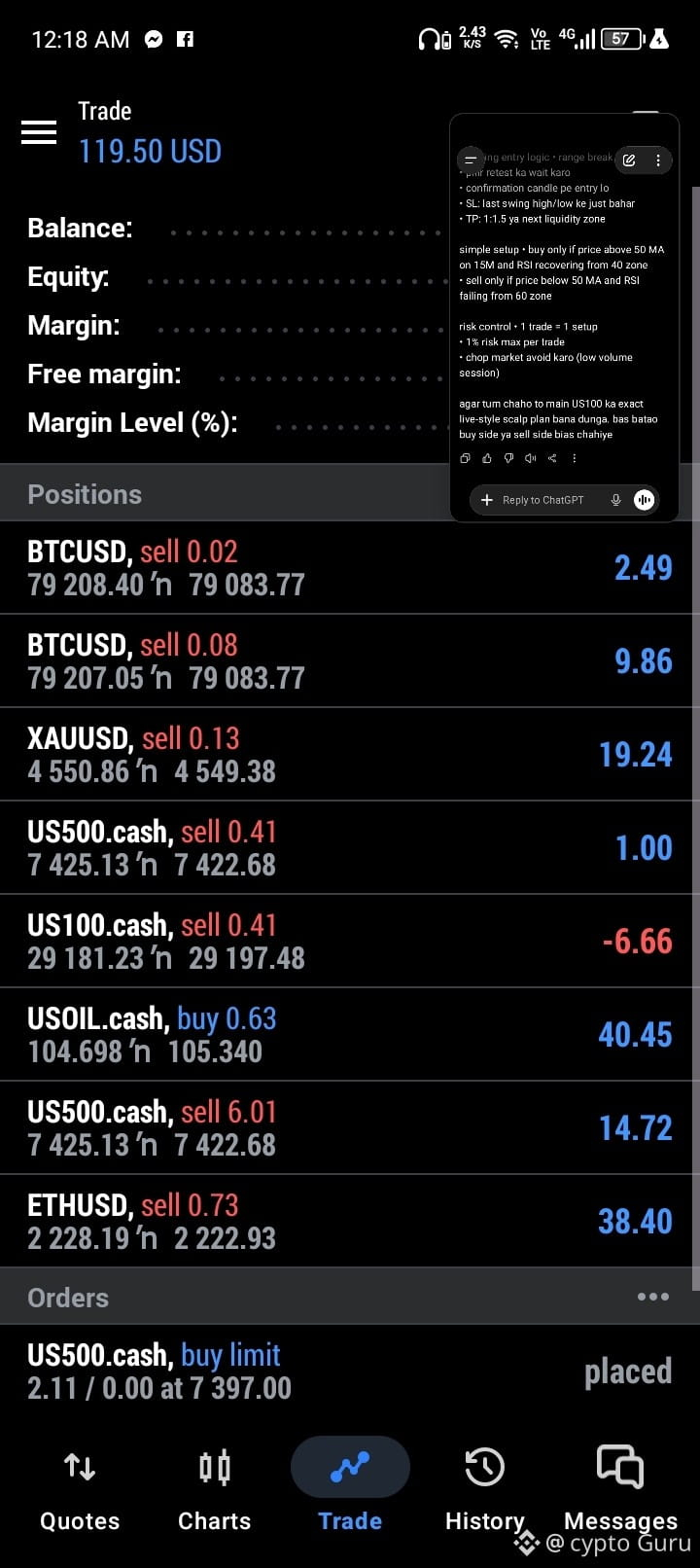Open the US500.cash buy limit order
700x1568 pixels.
(350, 1372)
